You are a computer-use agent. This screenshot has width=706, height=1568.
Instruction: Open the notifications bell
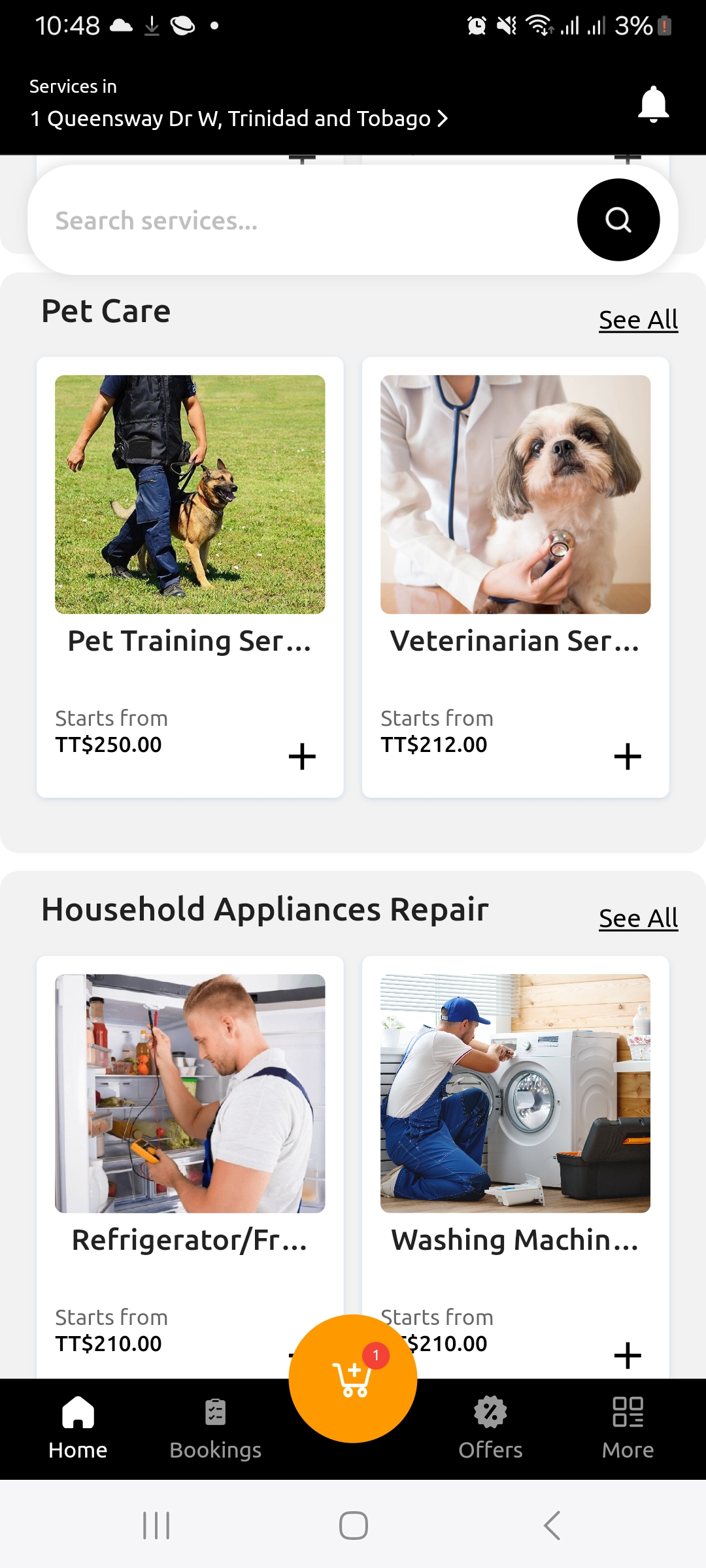click(653, 105)
